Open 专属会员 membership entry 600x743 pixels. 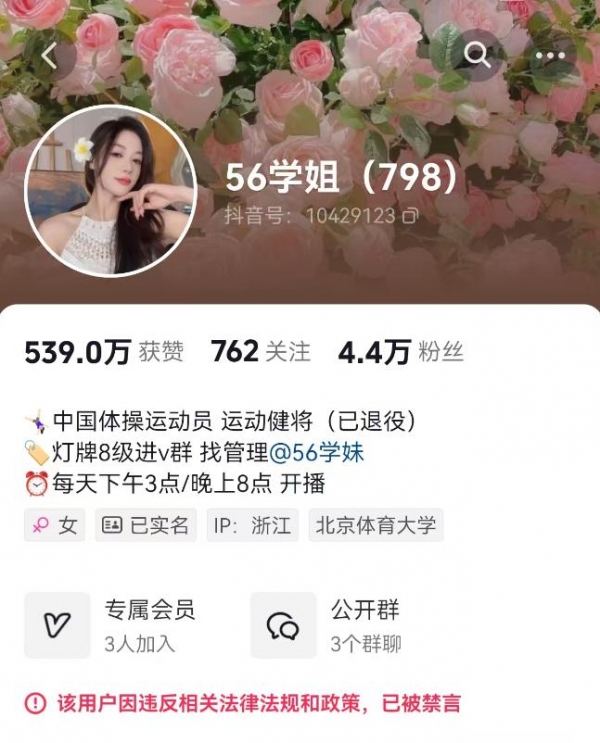coord(112,625)
